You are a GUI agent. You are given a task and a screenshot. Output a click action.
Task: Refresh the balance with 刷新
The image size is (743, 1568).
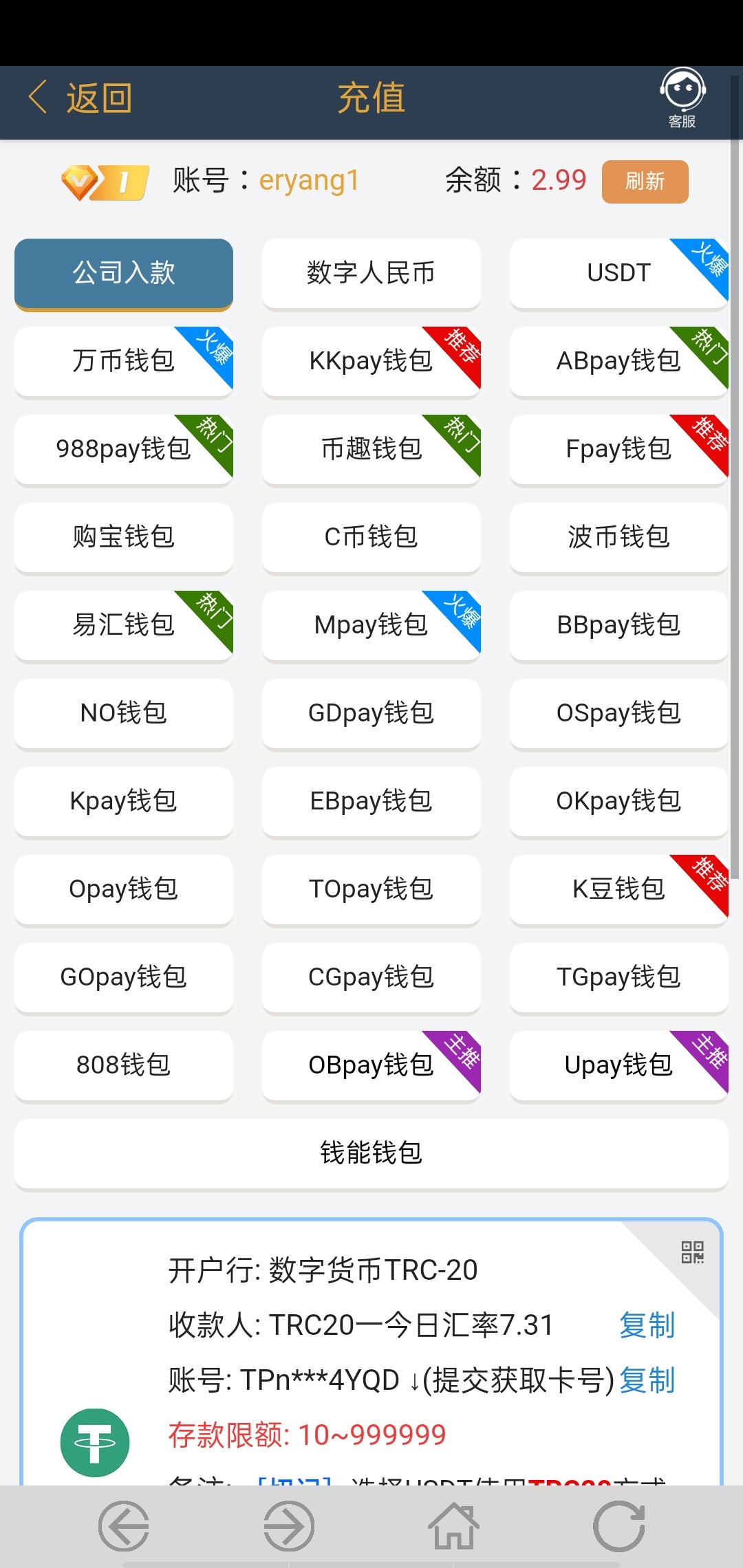[645, 182]
